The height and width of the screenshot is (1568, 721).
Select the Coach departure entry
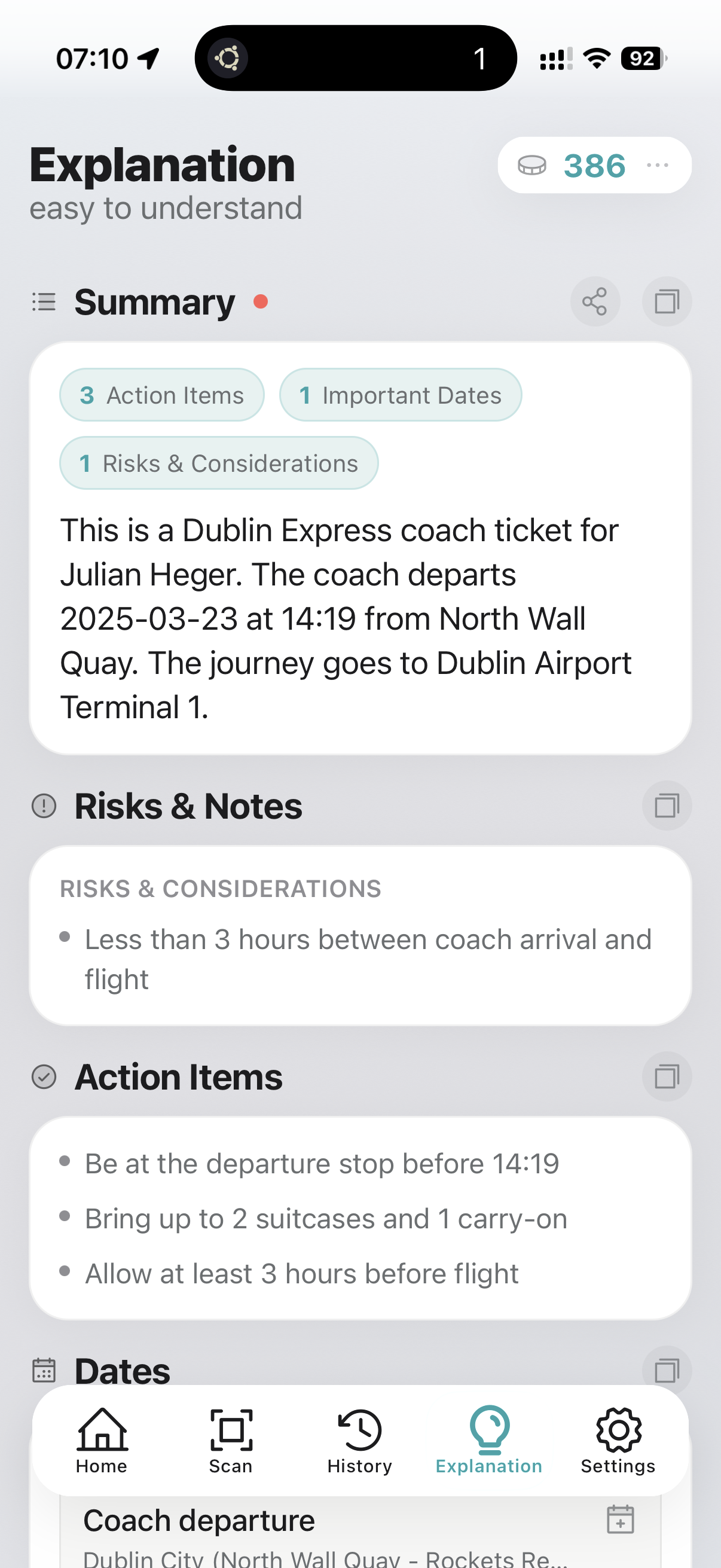(x=199, y=1520)
